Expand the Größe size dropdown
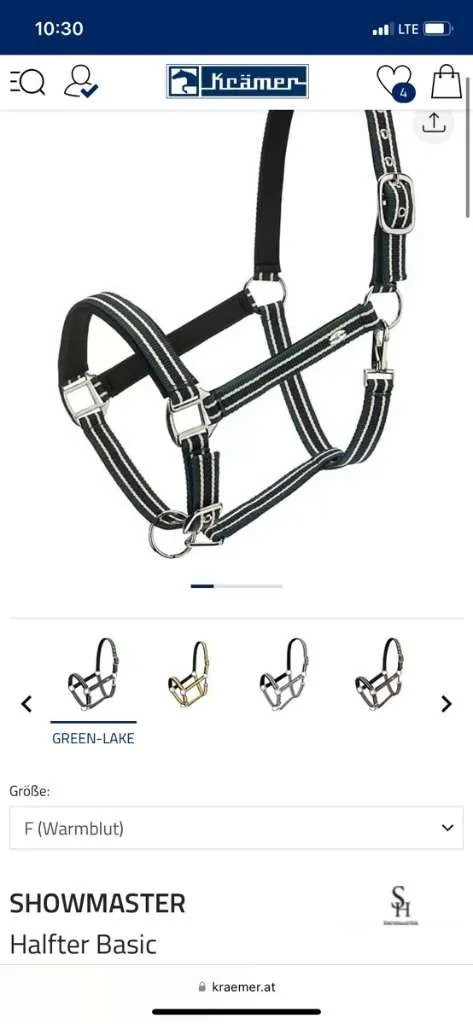This screenshot has height=1024, width=473. [236, 828]
